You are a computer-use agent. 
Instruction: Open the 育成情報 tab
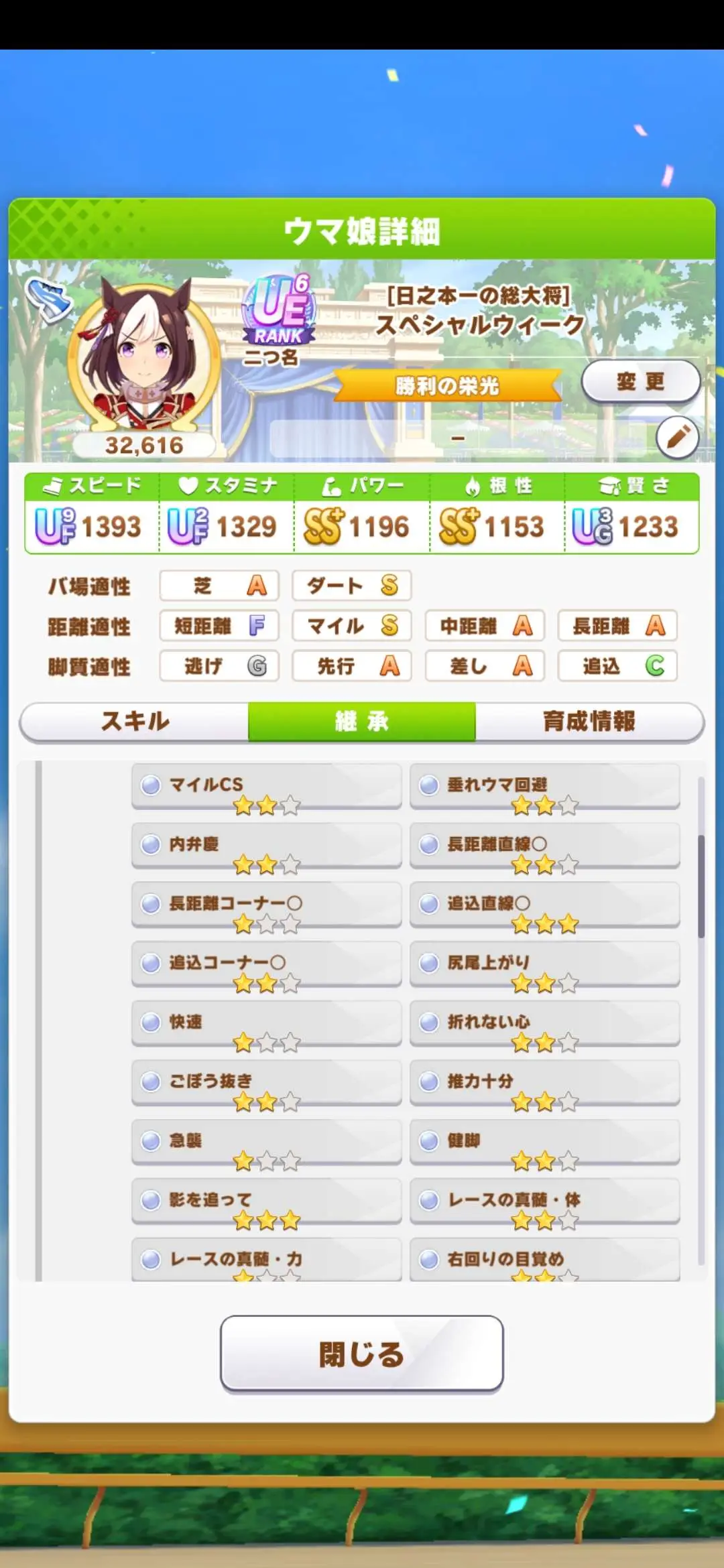coord(589,722)
